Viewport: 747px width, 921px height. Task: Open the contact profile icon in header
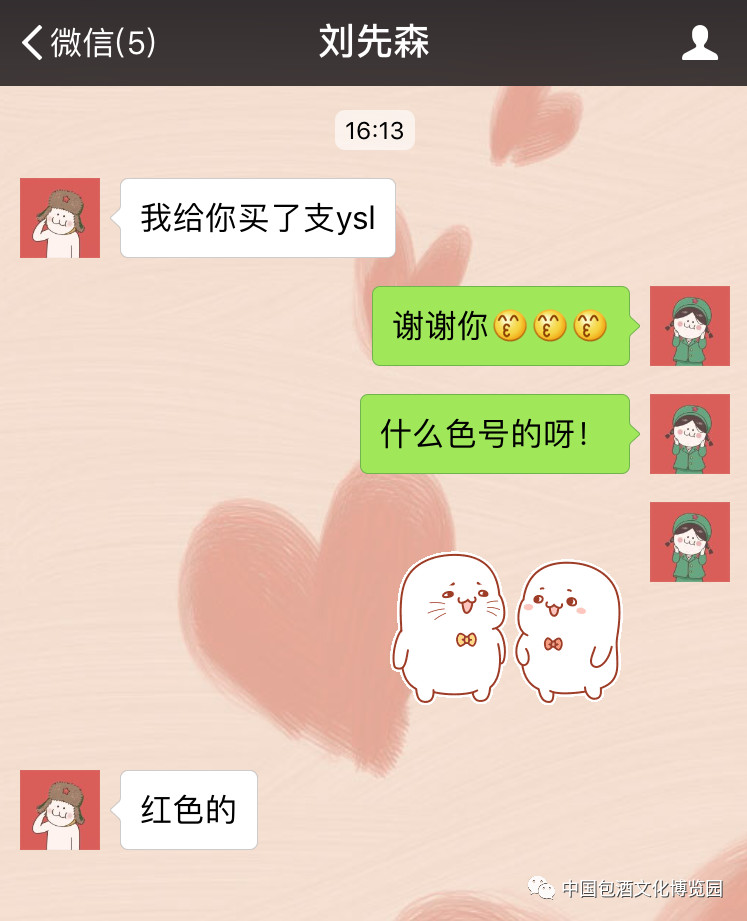point(699,42)
